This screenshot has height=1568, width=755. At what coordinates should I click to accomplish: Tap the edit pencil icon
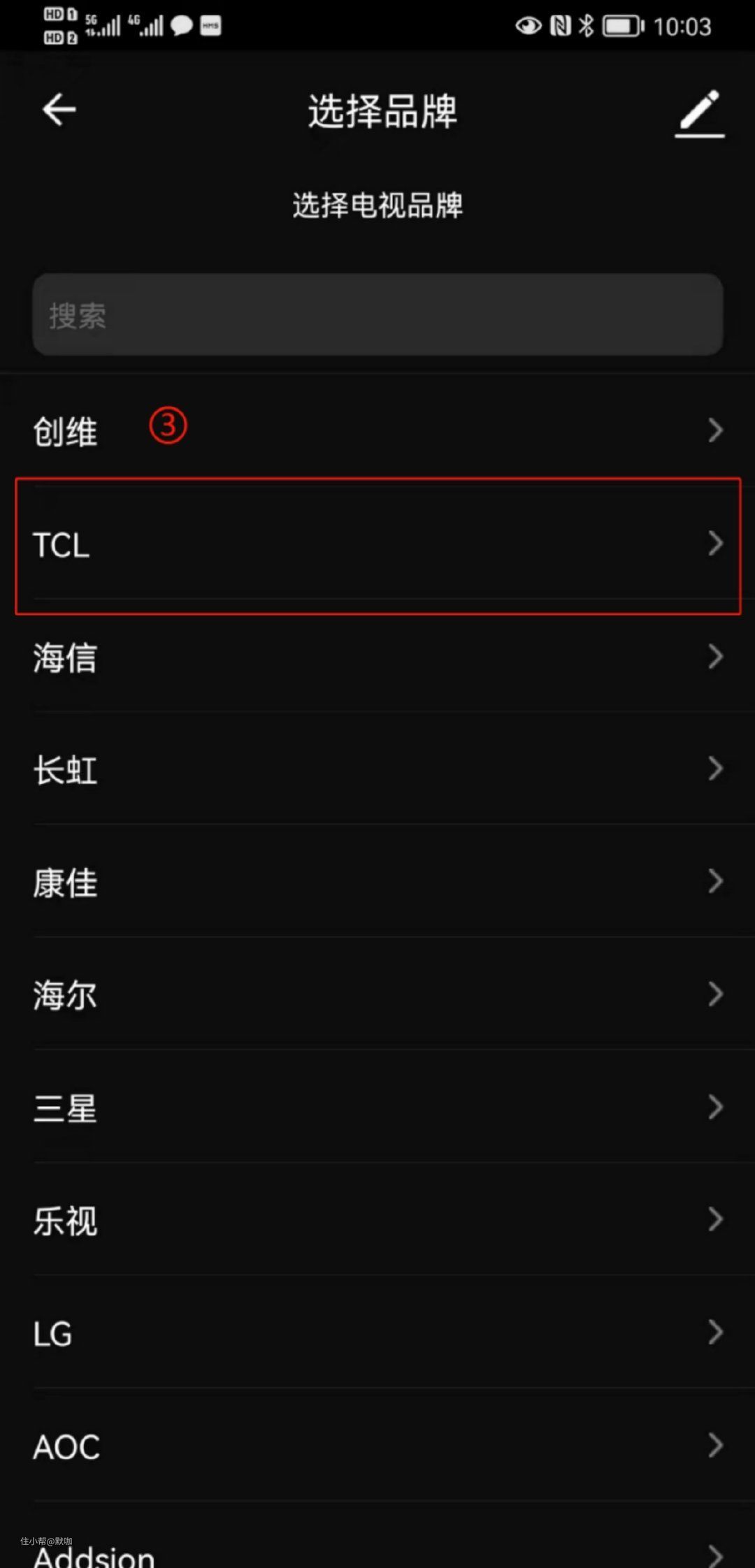pyautogui.click(x=700, y=112)
